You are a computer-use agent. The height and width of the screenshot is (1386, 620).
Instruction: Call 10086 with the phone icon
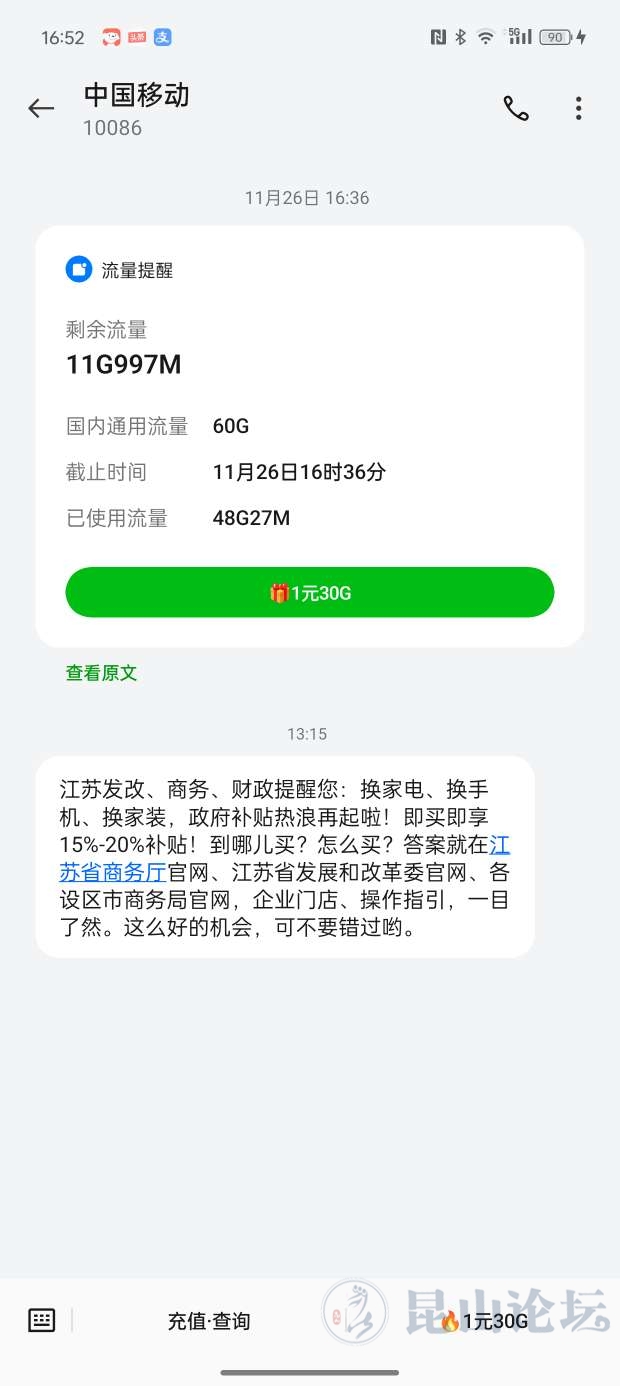click(x=516, y=109)
